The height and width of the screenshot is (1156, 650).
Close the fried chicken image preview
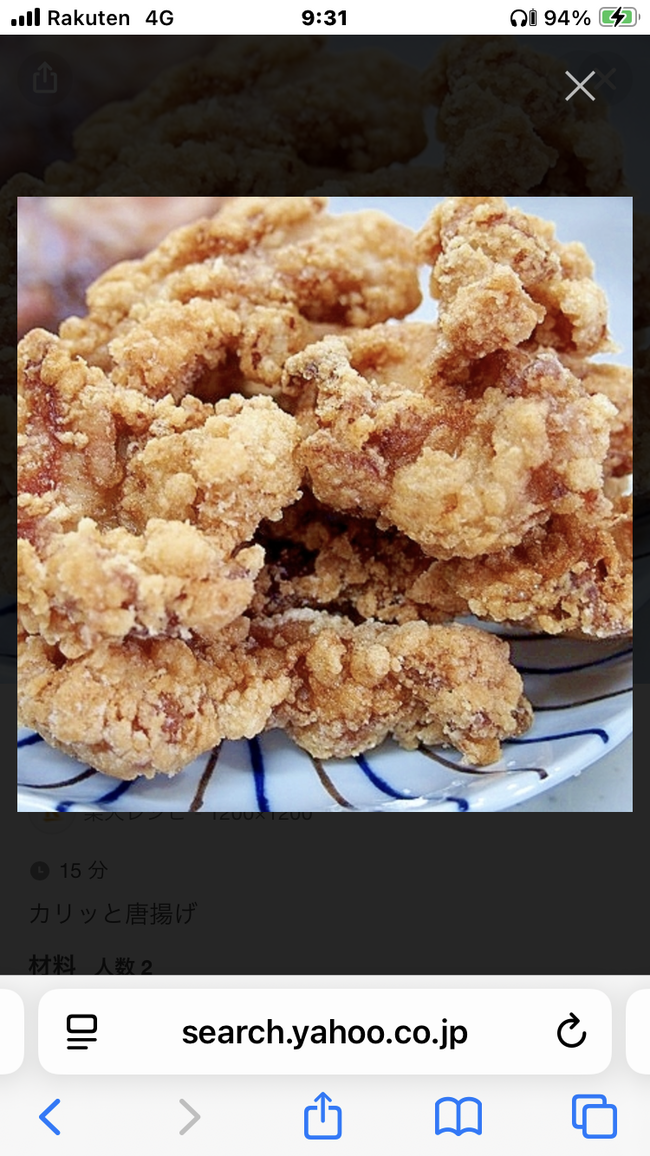tap(580, 86)
